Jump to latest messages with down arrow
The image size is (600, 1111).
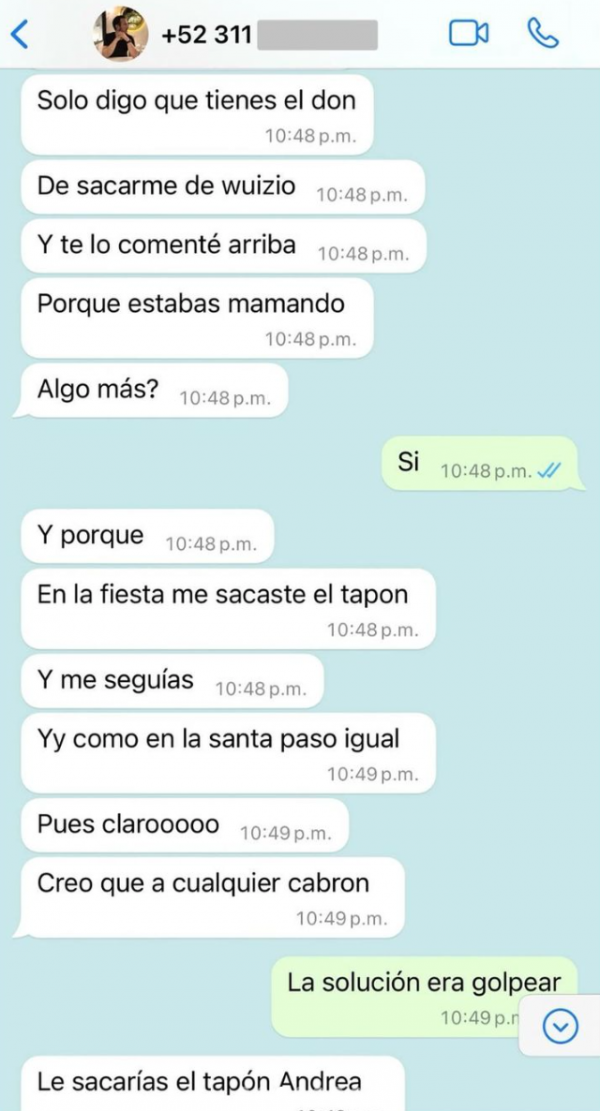tap(560, 1025)
